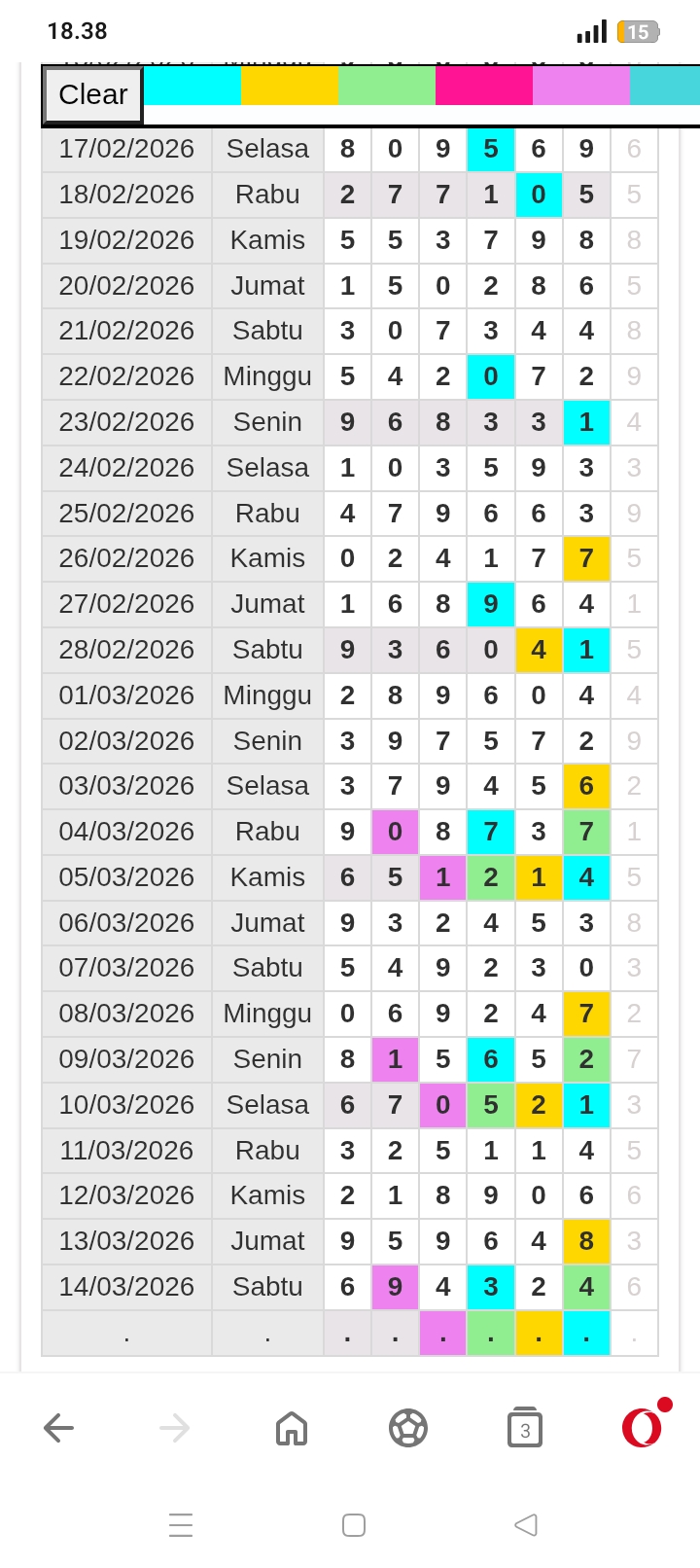Tap the Clear button
Viewport: 700px width, 1568px height.
coord(92,95)
